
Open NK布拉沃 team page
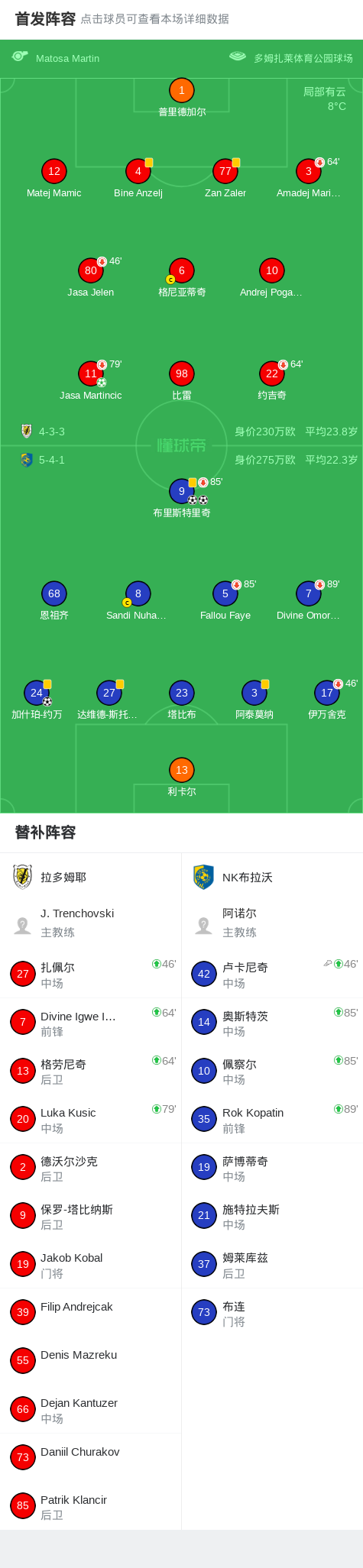[272, 878]
